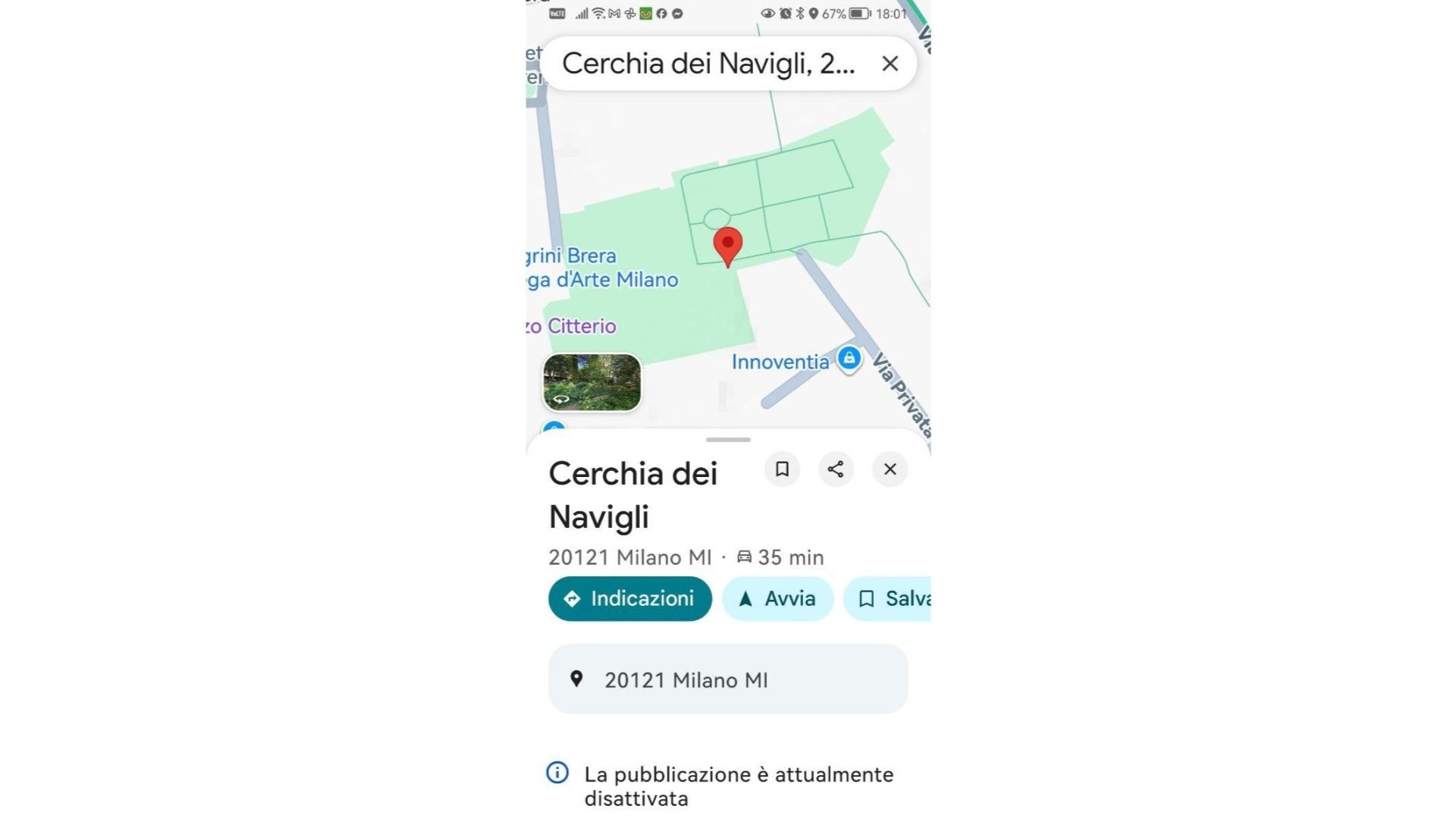Edit the Cerchia dei Navigli search field
The width and height of the screenshot is (1456, 819).
pos(708,64)
